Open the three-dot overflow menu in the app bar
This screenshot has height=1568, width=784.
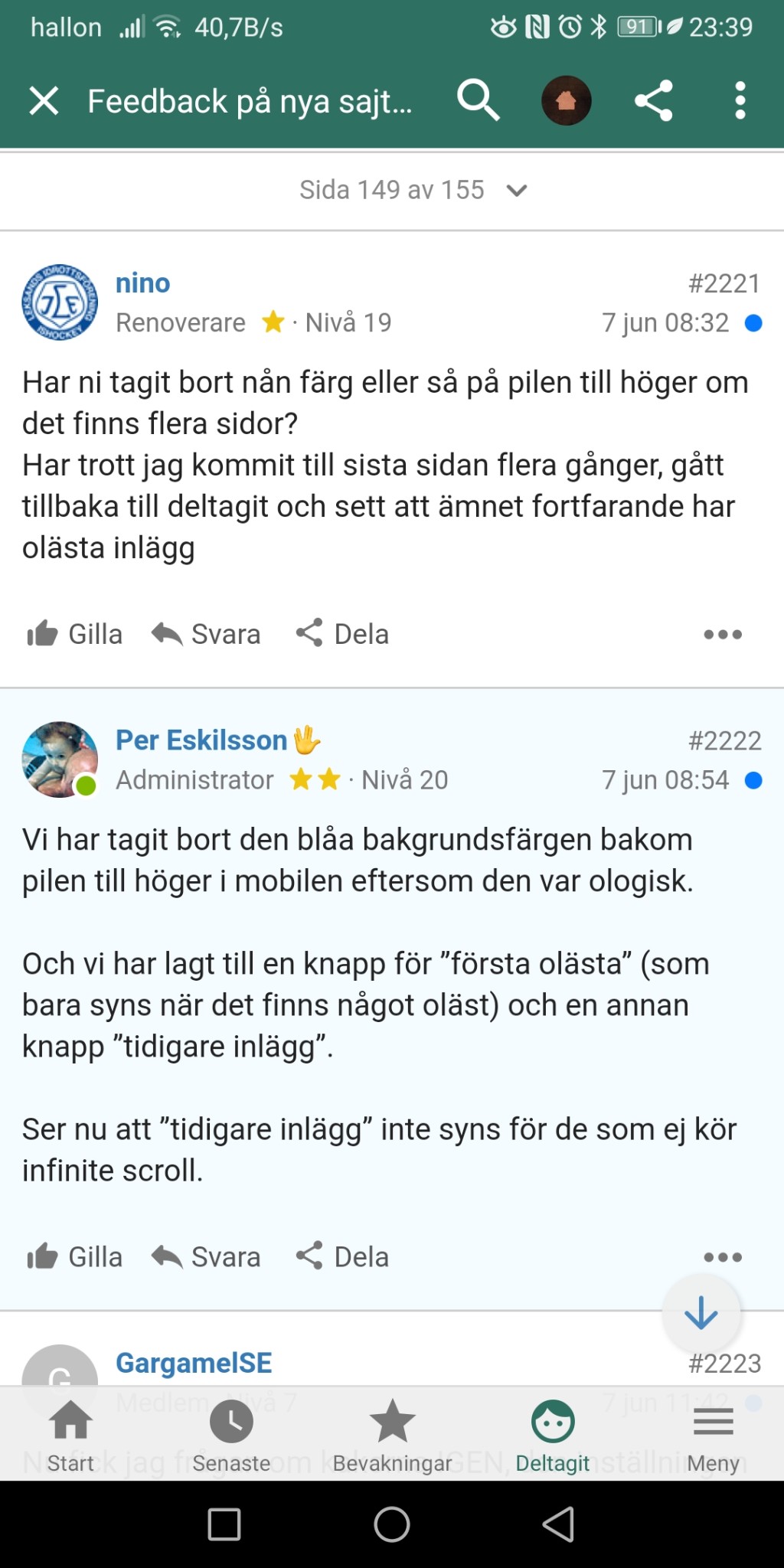[740, 100]
